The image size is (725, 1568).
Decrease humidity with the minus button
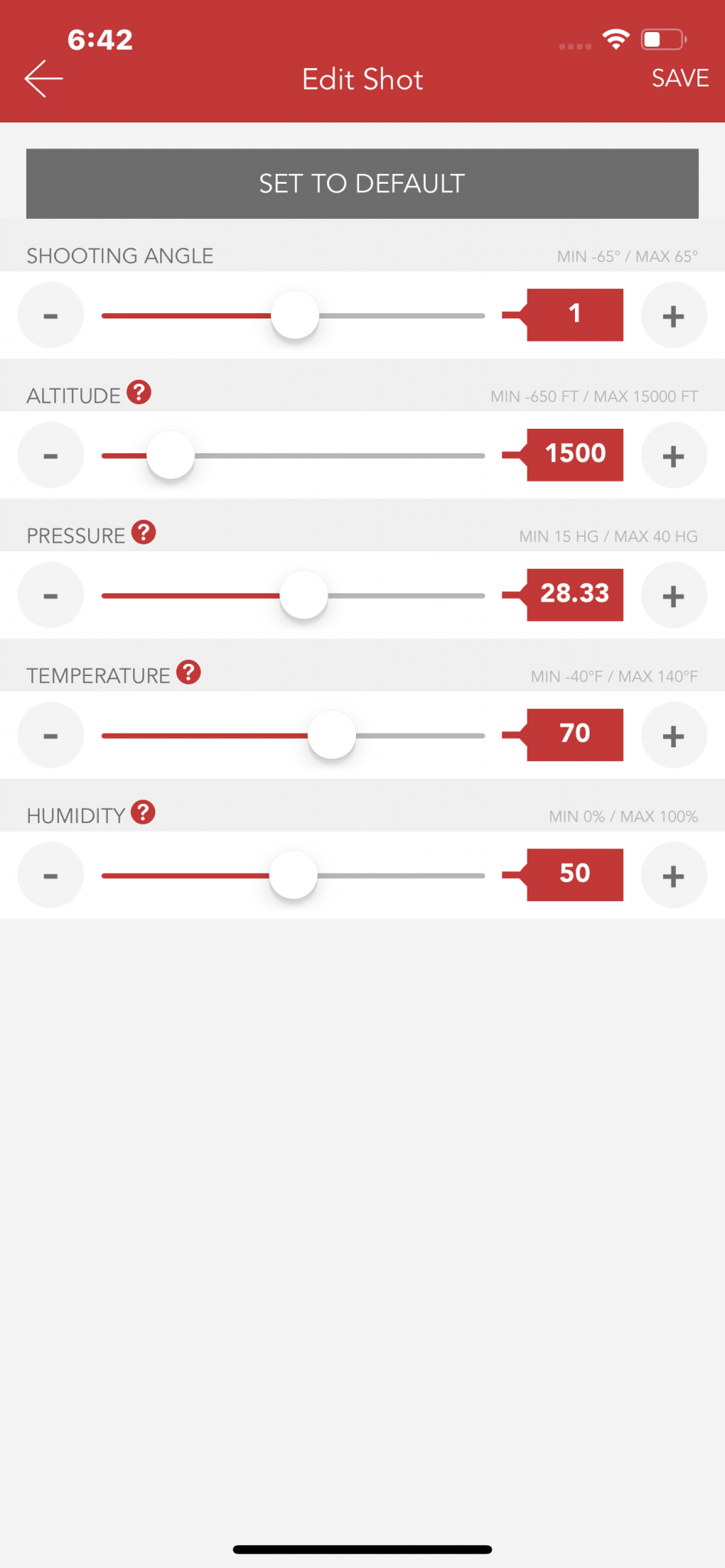(51, 876)
